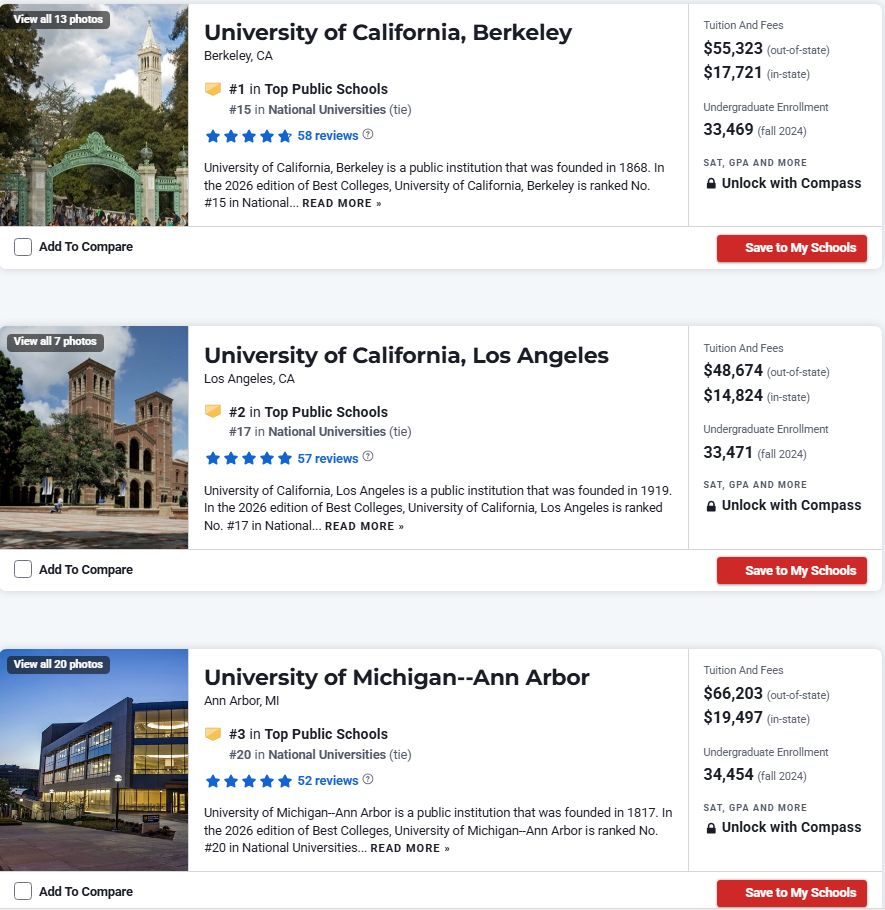Tap Unlock with Compass for UCLA
885x910 pixels.
[783, 505]
